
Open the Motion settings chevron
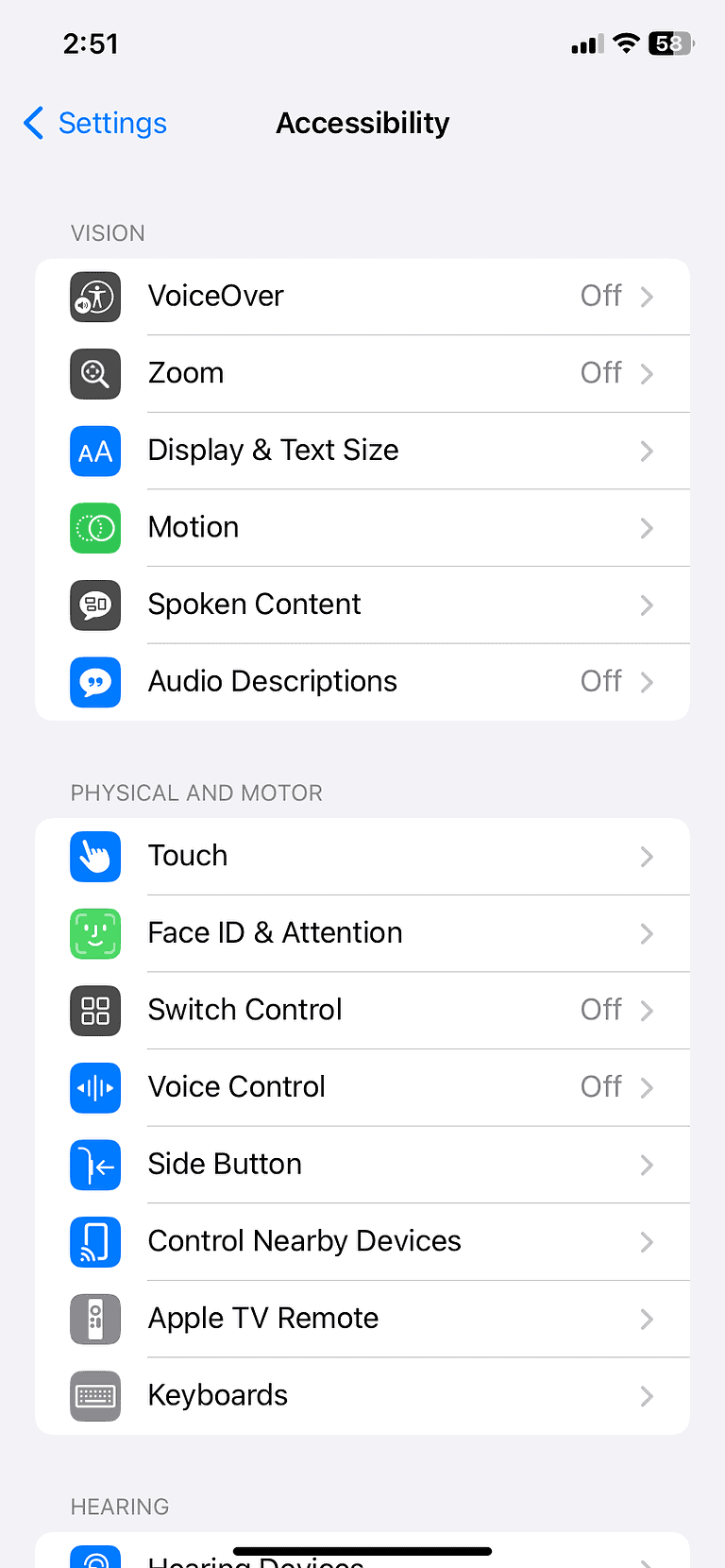point(647,528)
